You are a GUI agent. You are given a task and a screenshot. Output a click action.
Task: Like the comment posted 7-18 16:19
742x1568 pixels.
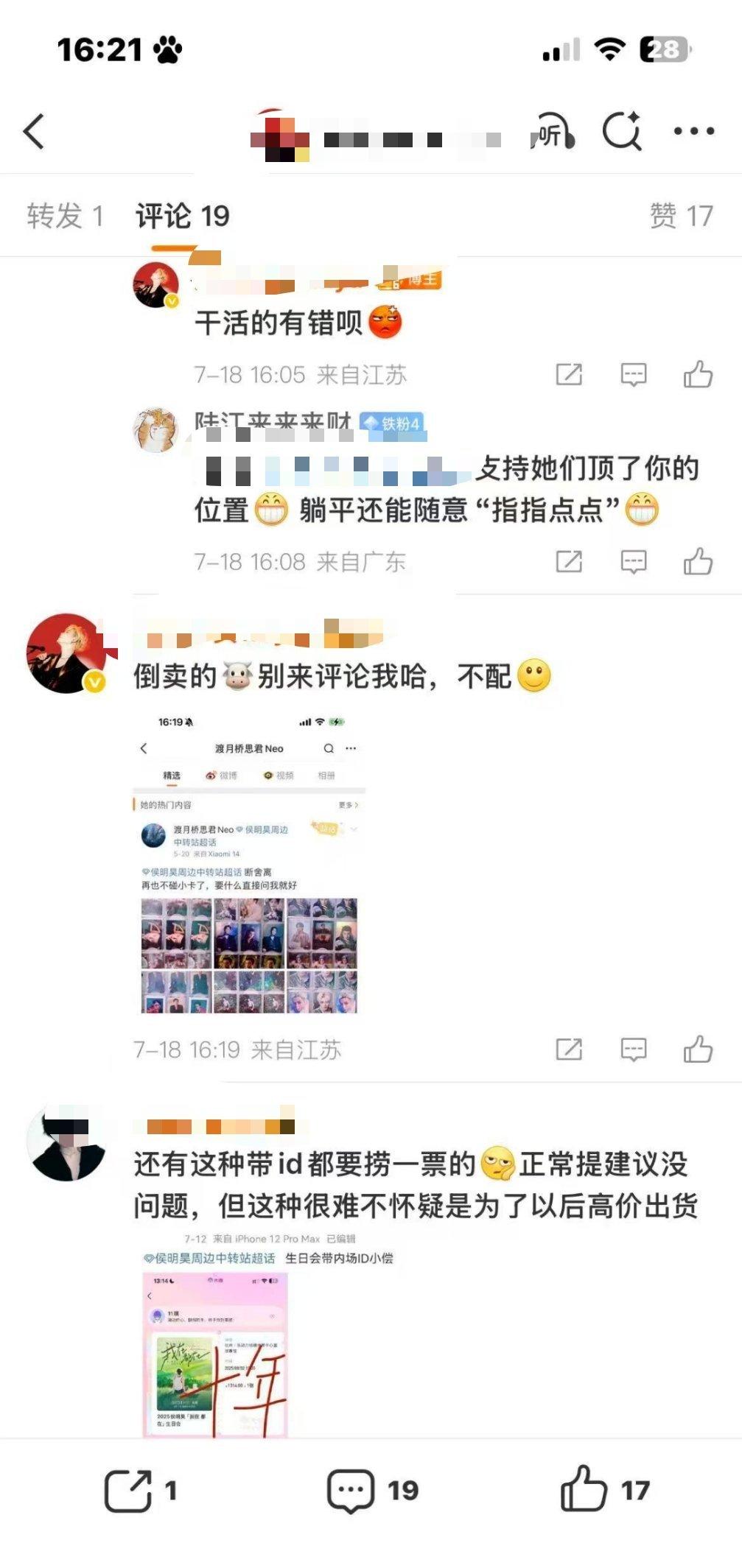click(x=697, y=1050)
